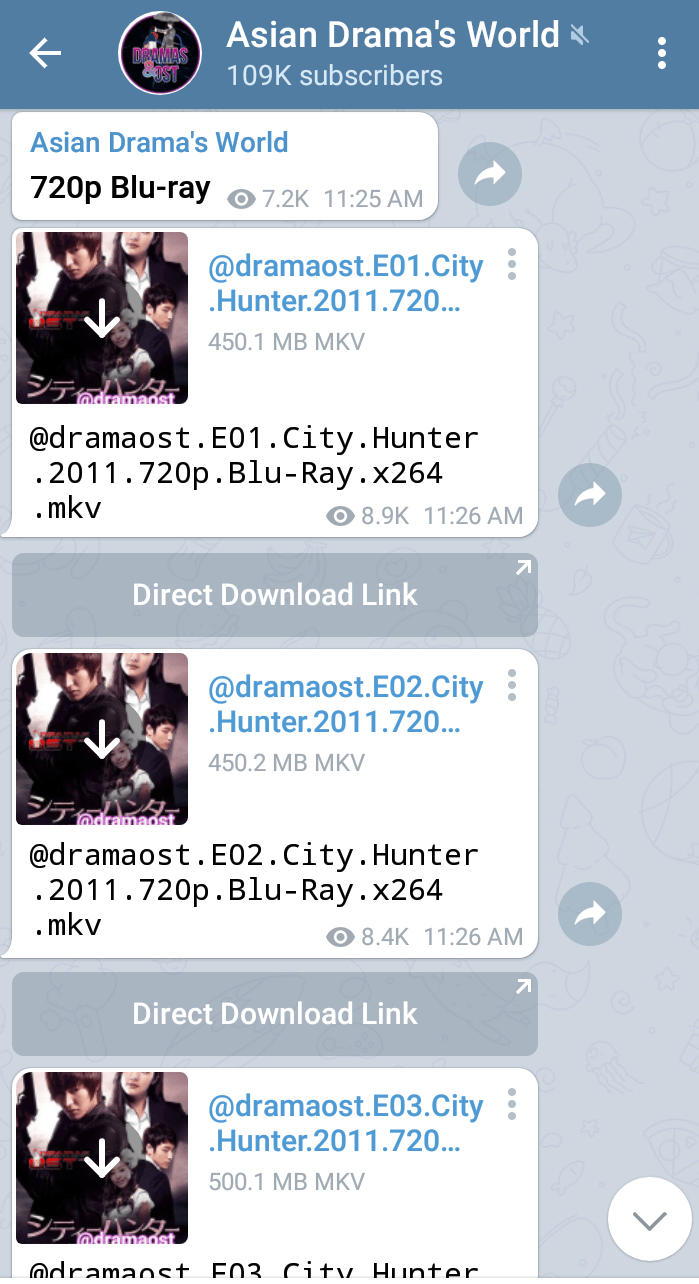Open options for the E02 file
Screen dimensions: 699x1284
click(512, 686)
